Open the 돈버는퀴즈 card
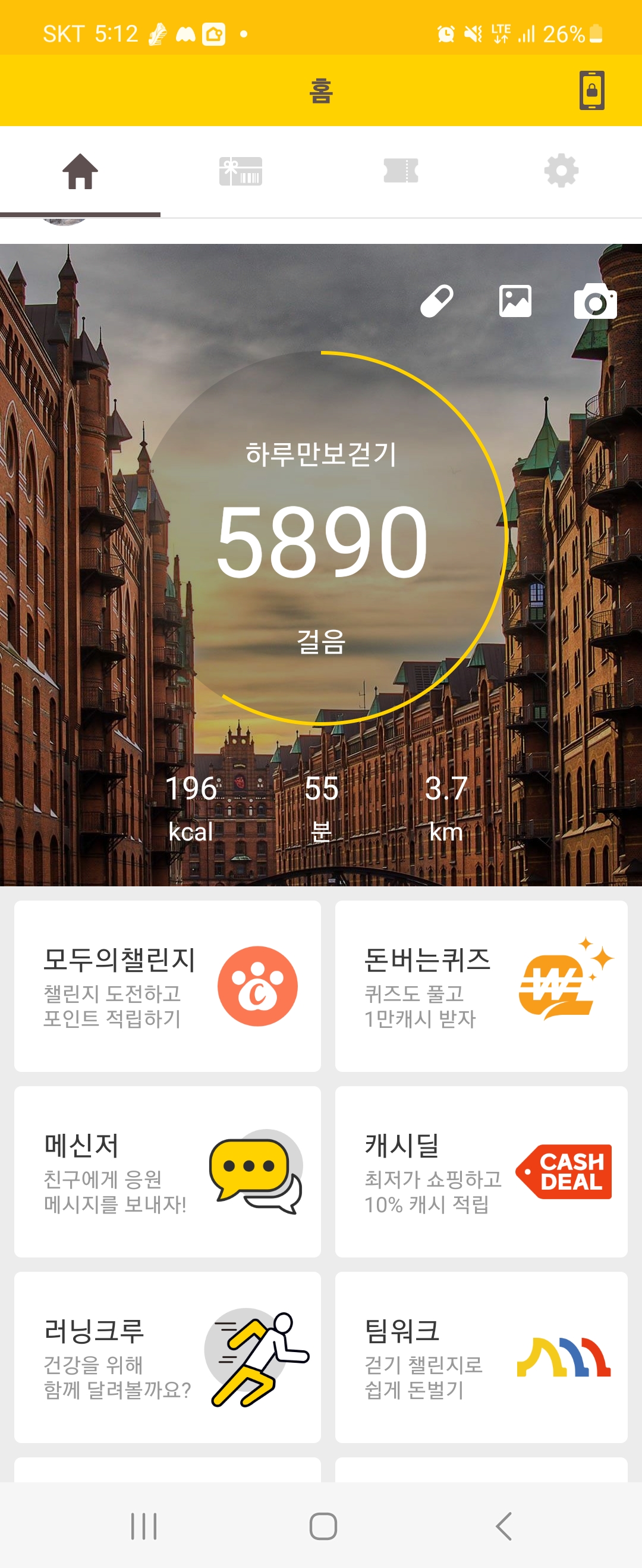Screen dimensions: 642x1568 (481, 986)
